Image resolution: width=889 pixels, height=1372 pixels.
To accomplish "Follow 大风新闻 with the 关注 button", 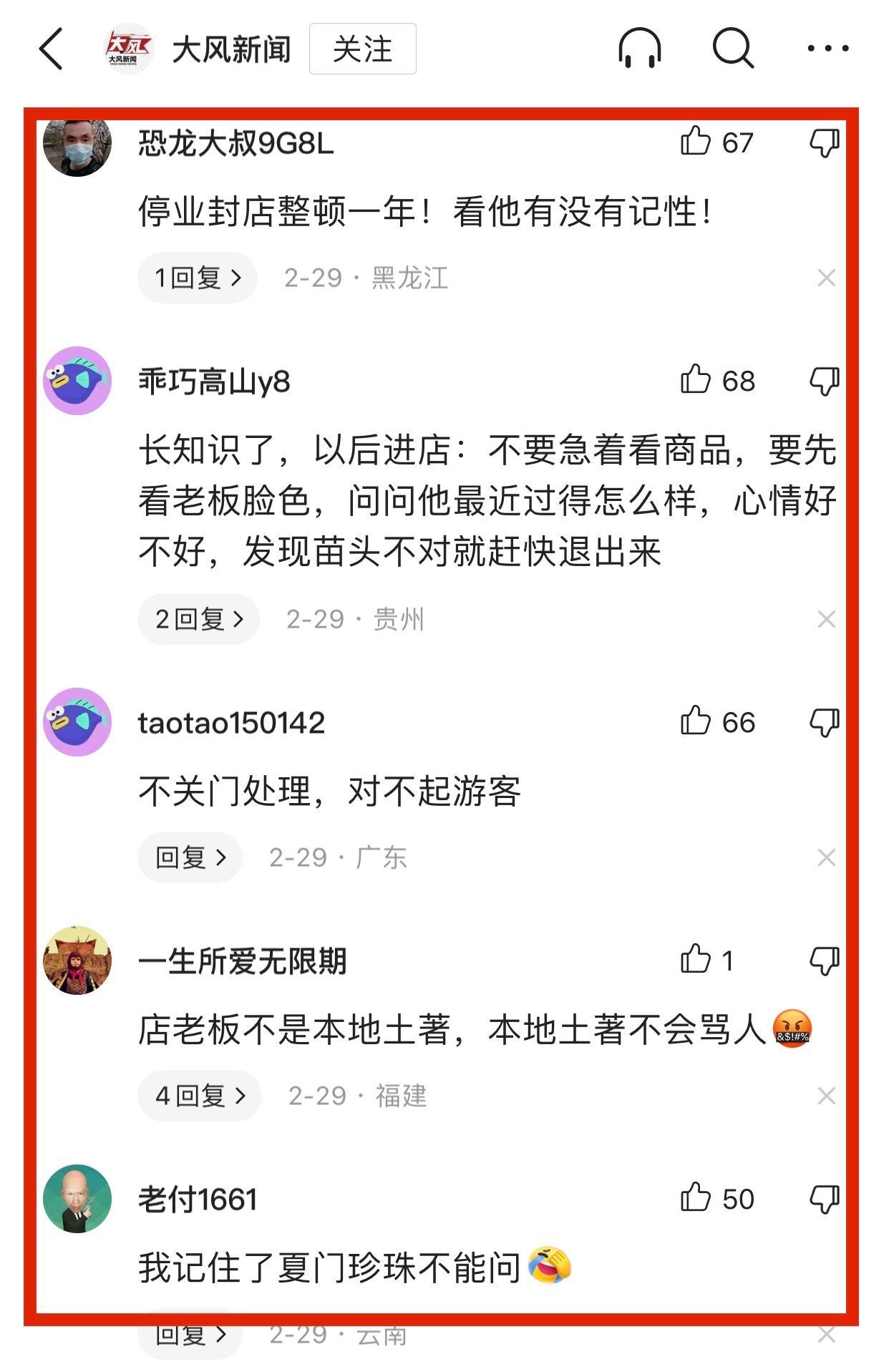I will (362, 49).
